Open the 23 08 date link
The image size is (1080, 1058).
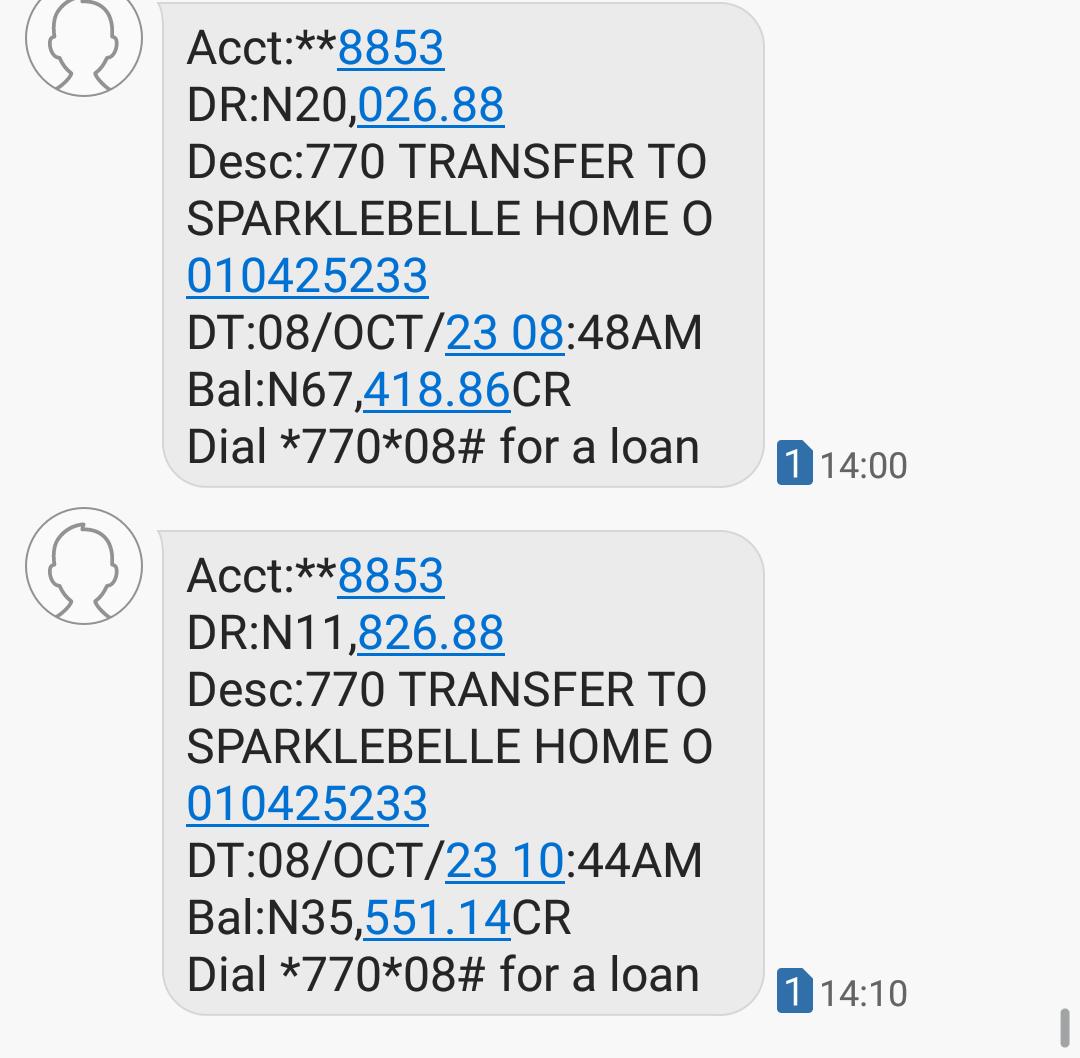coord(505,334)
